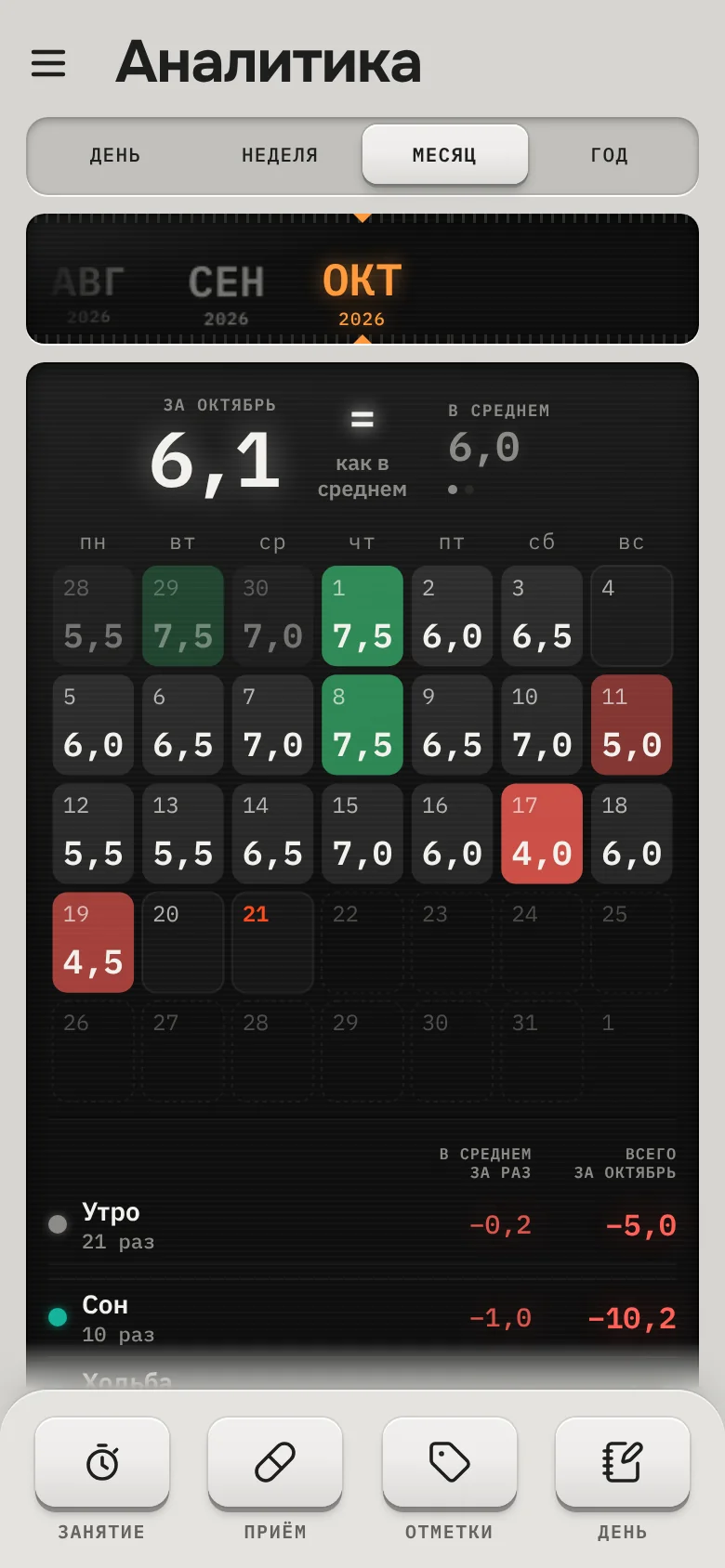Select АВГ 2026 in the month ruler

coord(88,293)
